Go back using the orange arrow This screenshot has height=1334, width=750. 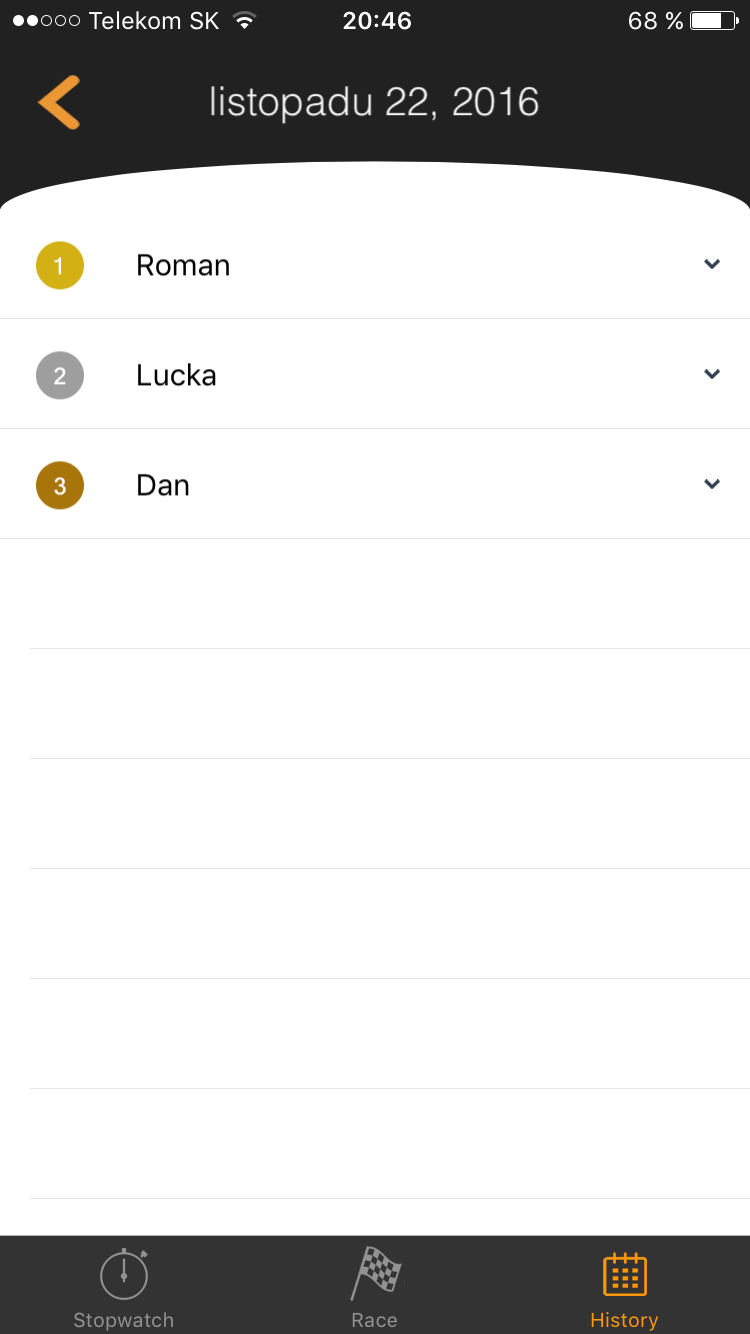tap(59, 102)
